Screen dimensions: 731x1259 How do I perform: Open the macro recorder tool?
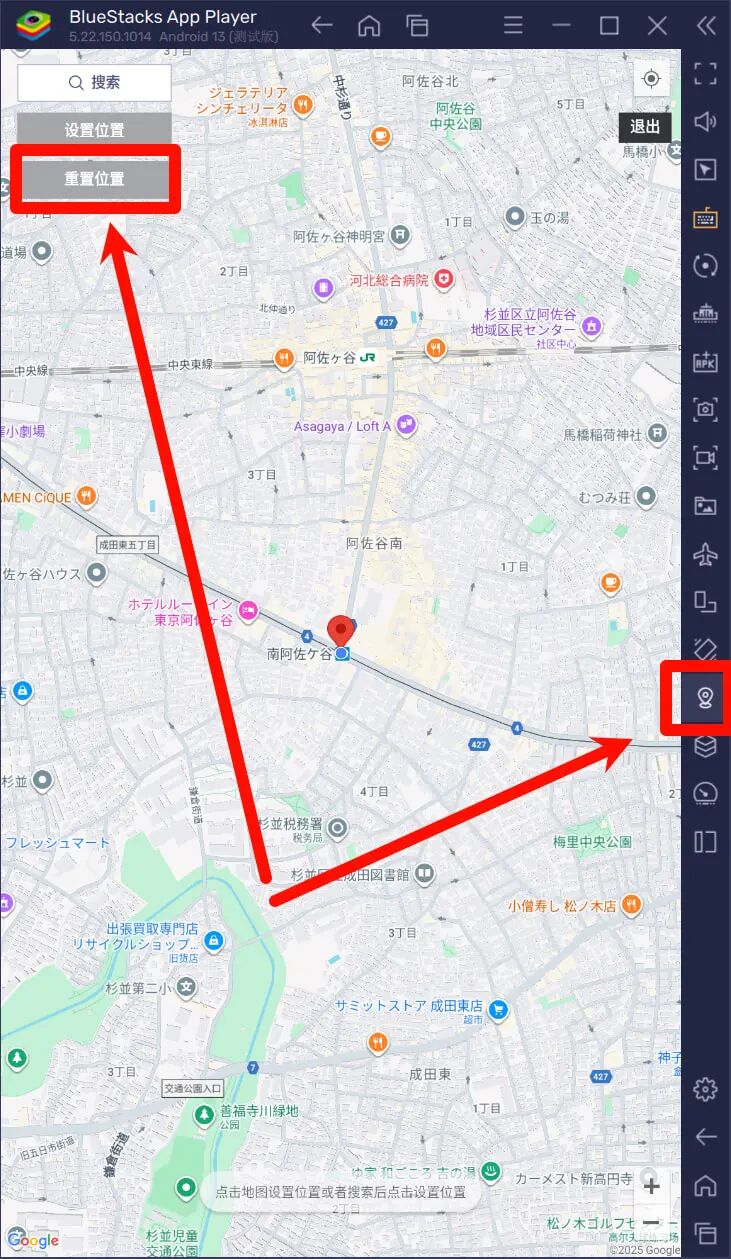pos(705,266)
